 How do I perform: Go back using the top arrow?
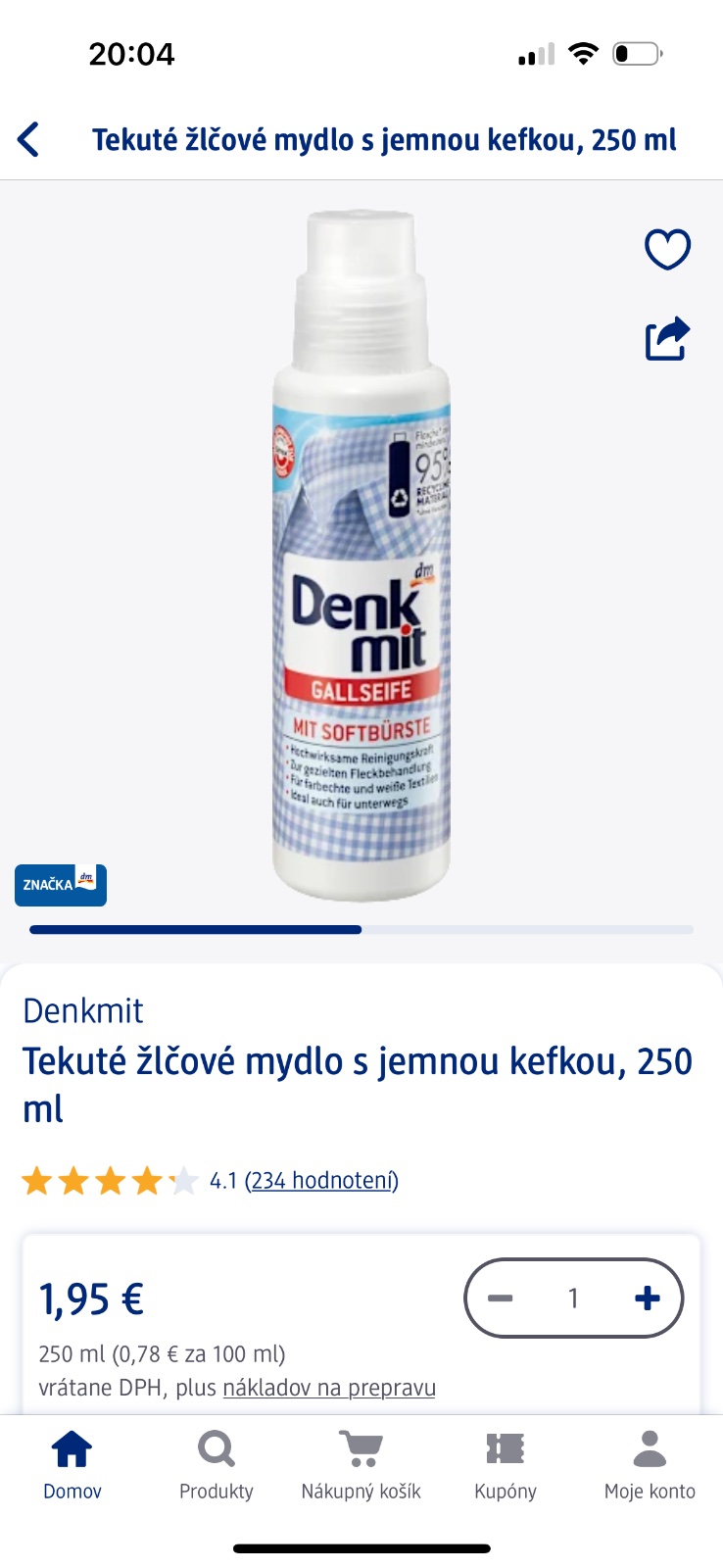point(29,139)
